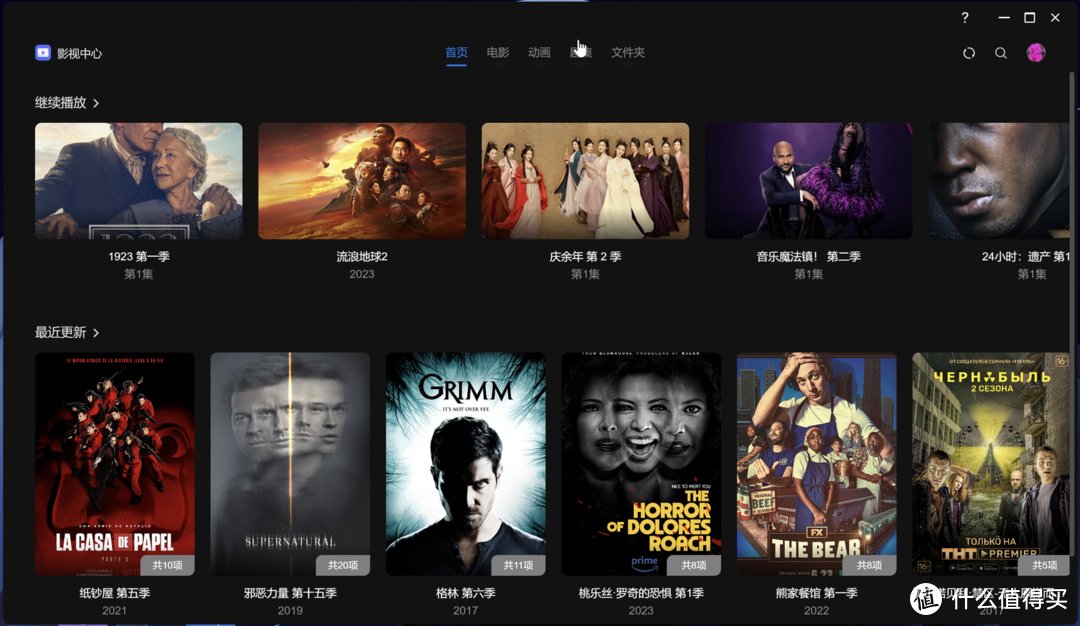Open the user profile avatar
Viewport: 1080px width, 626px height.
[x=1036, y=53]
